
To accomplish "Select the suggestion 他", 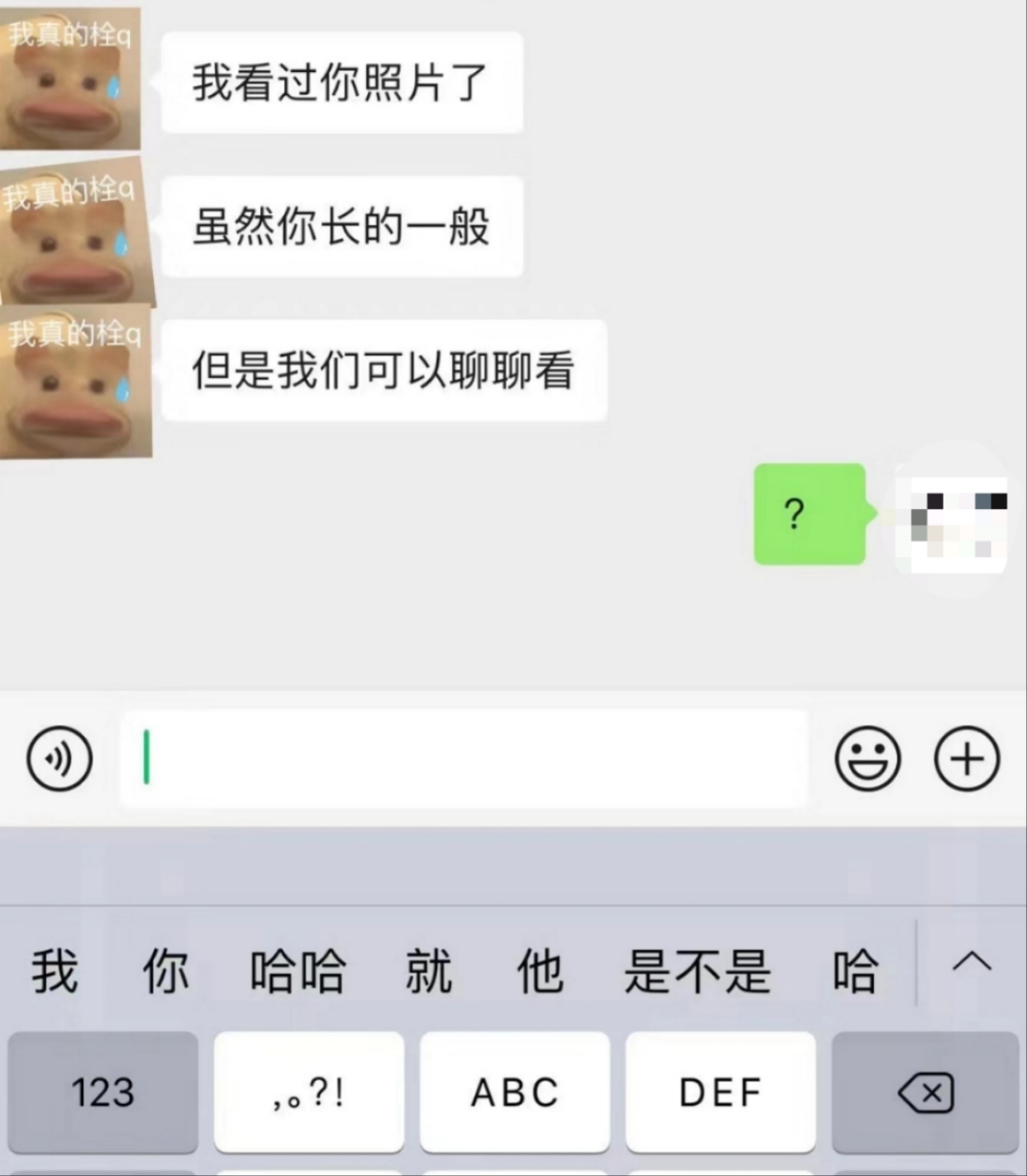I will (x=540, y=971).
